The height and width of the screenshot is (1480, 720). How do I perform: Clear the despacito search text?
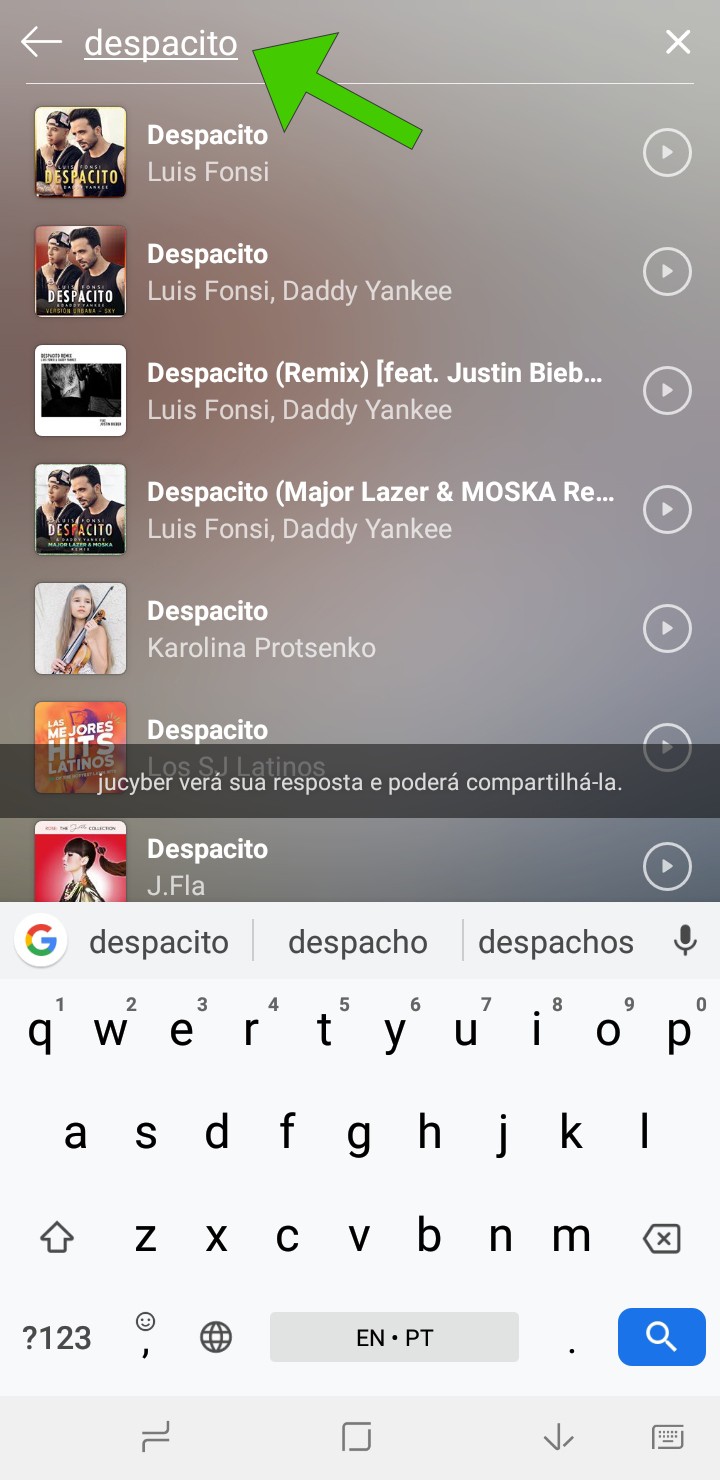(x=678, y=42)
